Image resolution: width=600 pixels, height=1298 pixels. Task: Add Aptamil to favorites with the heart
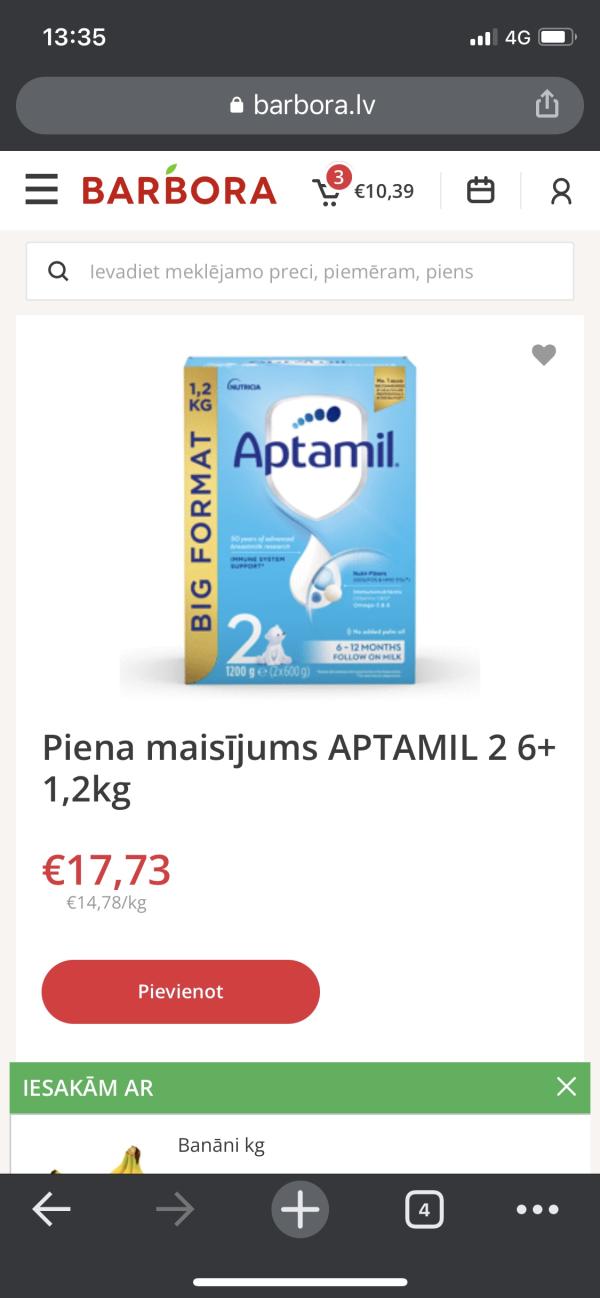(543, 355)
